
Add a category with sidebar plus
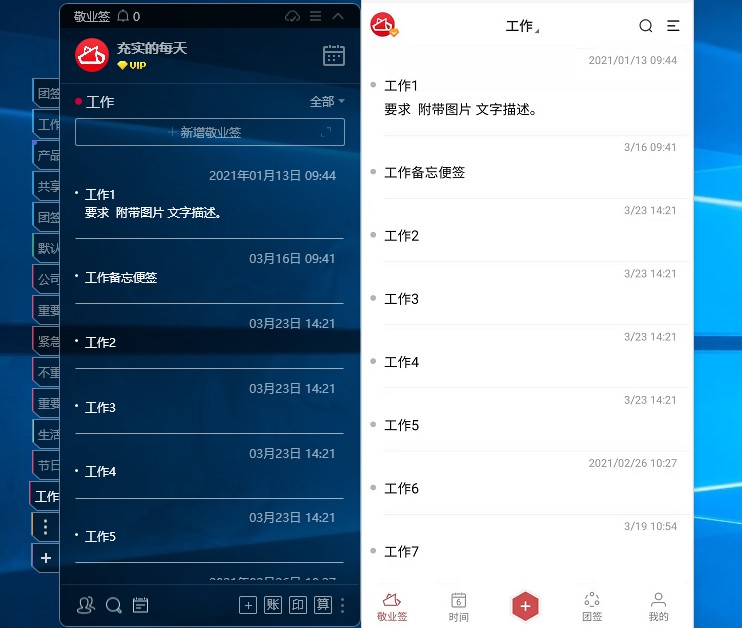45,558
